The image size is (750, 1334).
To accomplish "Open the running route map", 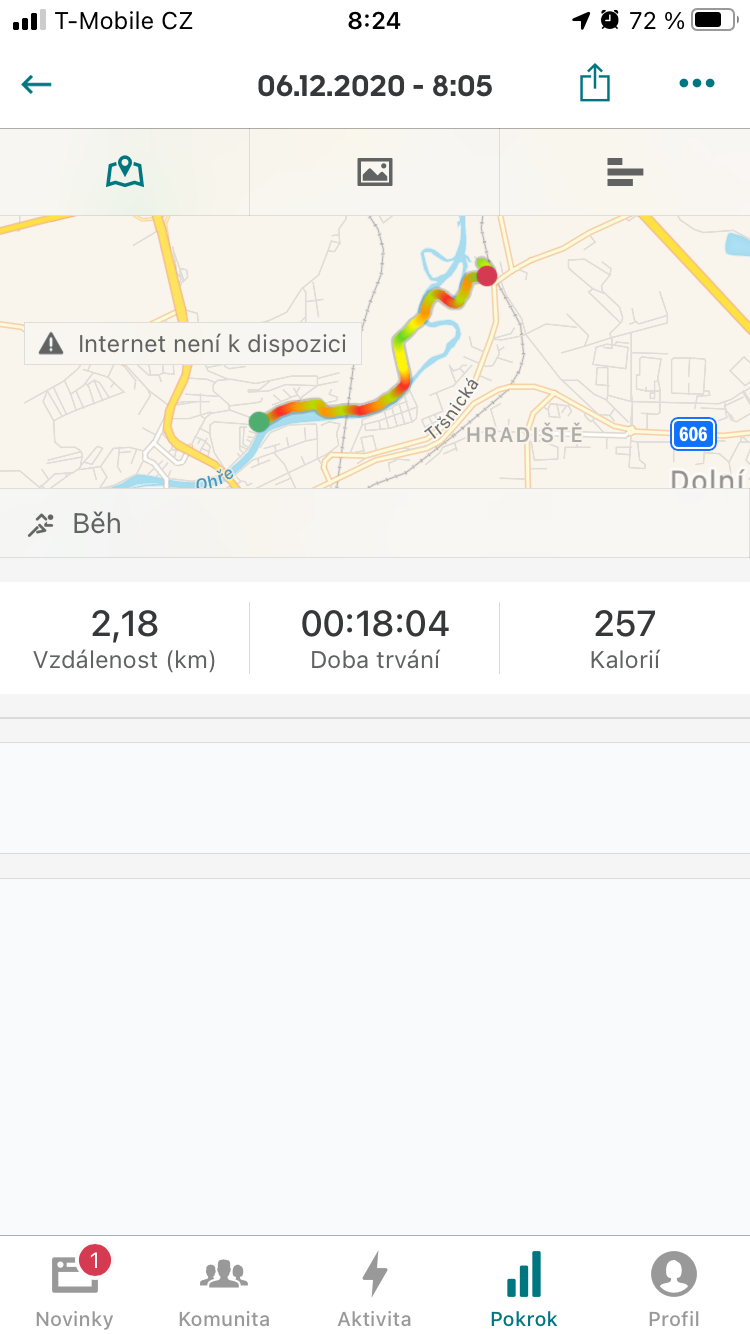I will 375,351.
